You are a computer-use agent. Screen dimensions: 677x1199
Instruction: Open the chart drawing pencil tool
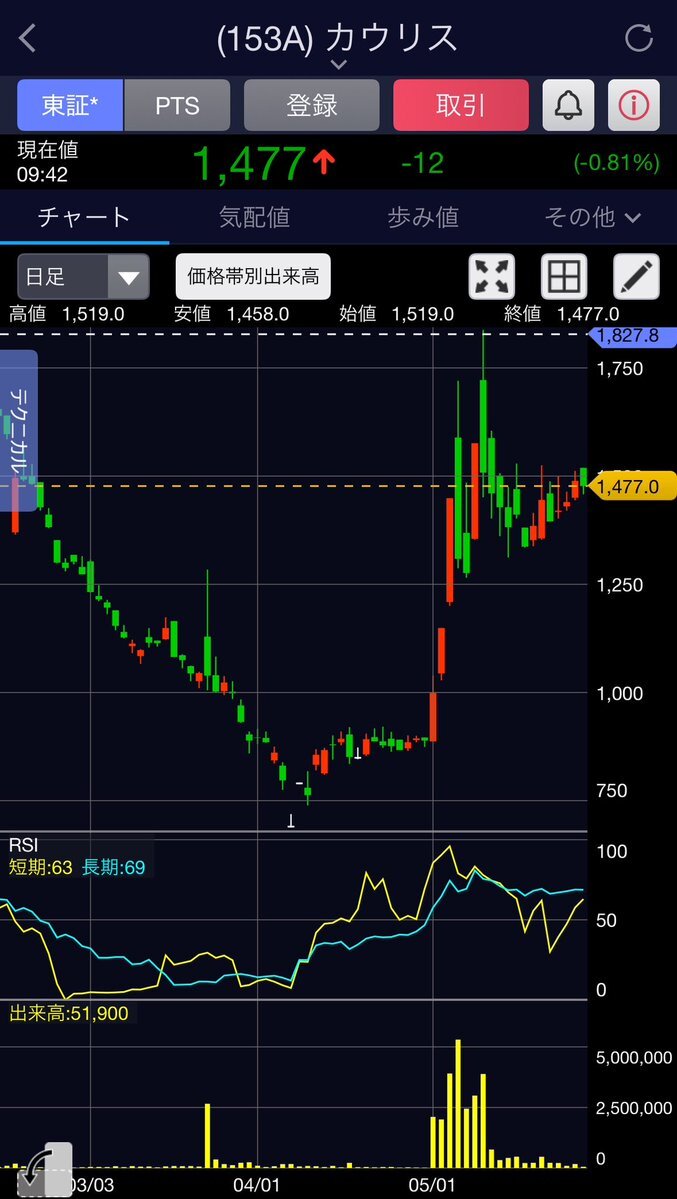click(x=636, y=277)
